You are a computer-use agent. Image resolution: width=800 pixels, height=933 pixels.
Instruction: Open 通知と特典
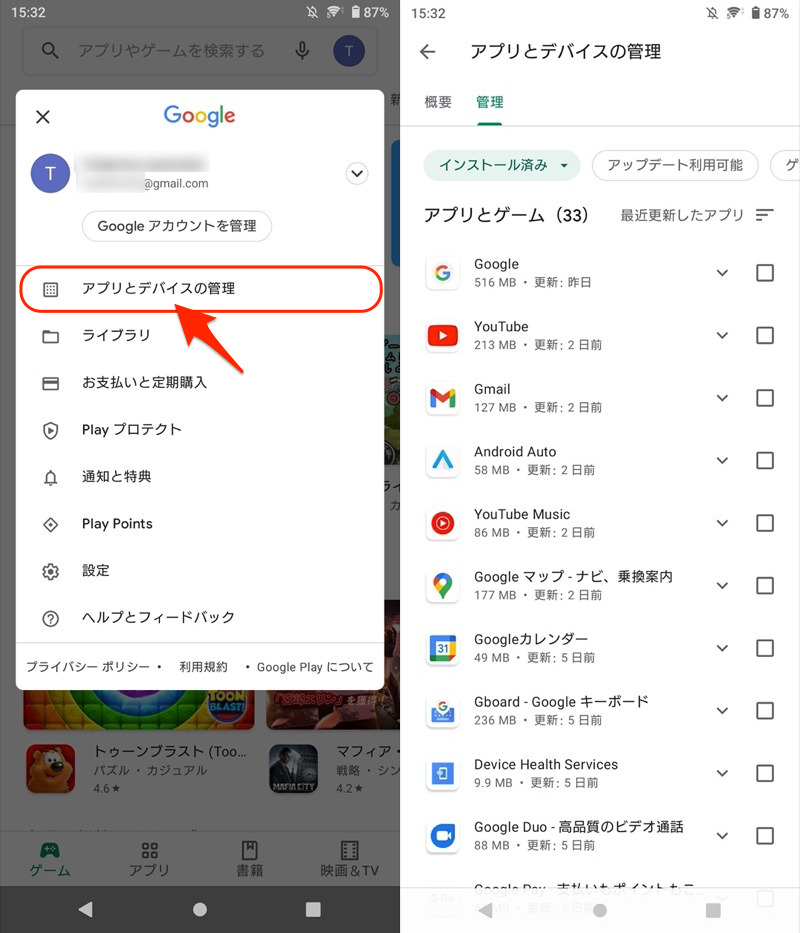tap(116, 477)
